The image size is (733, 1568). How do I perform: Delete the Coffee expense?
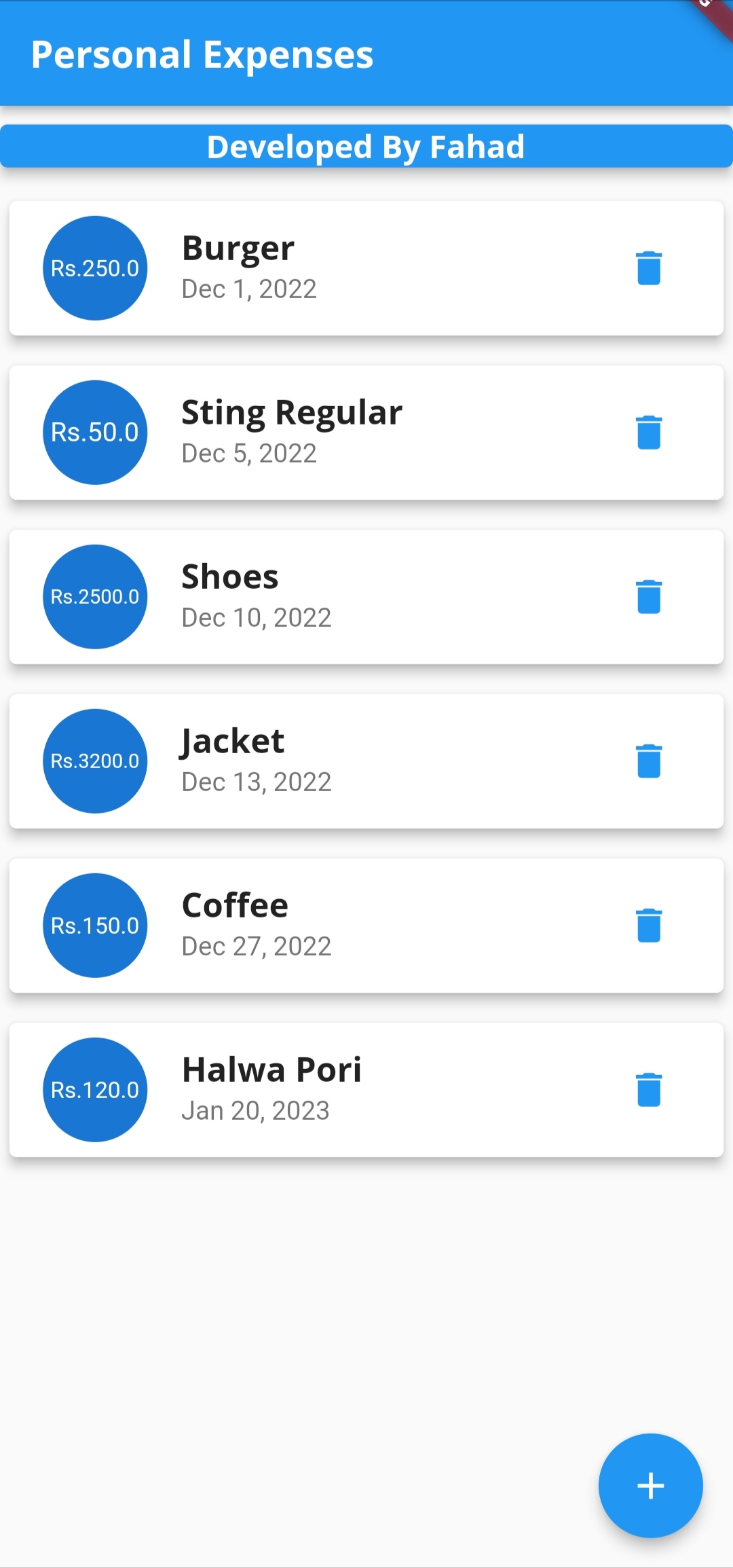650,925
